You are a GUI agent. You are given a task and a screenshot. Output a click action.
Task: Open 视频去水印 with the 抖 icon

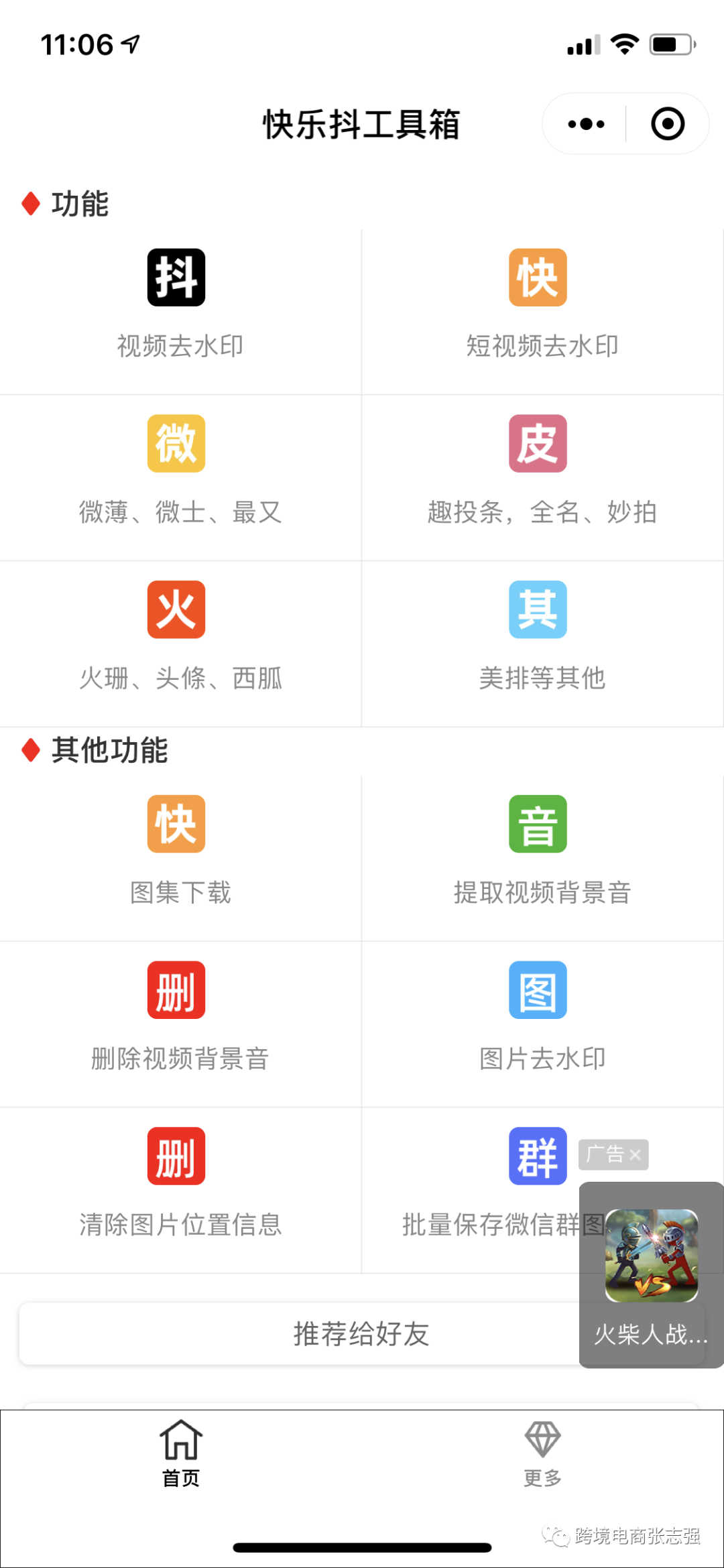click(180, 312)
